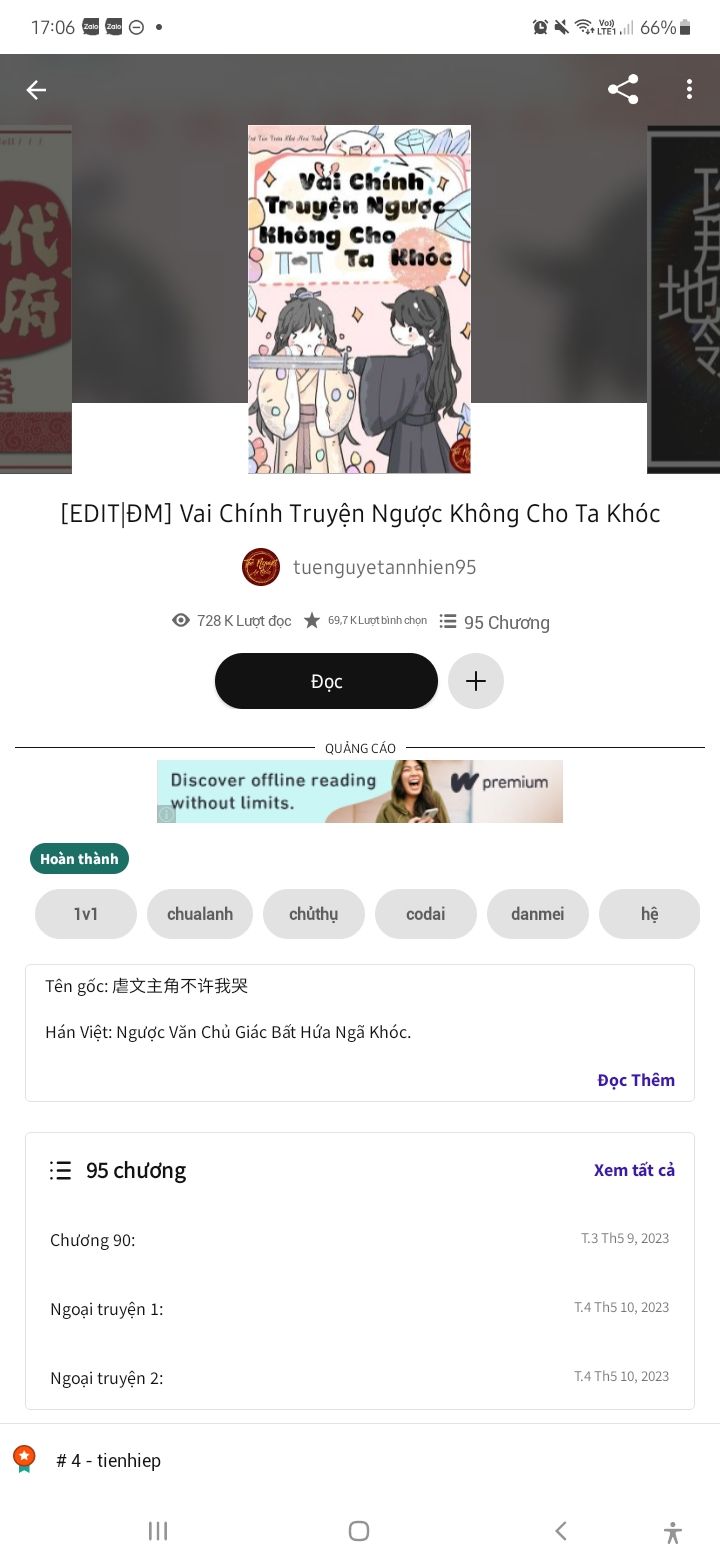720x1560 pixels.
Task: Expand description with Đọc Thêm
Action: pyautogui.click(x=636, y=1080)
